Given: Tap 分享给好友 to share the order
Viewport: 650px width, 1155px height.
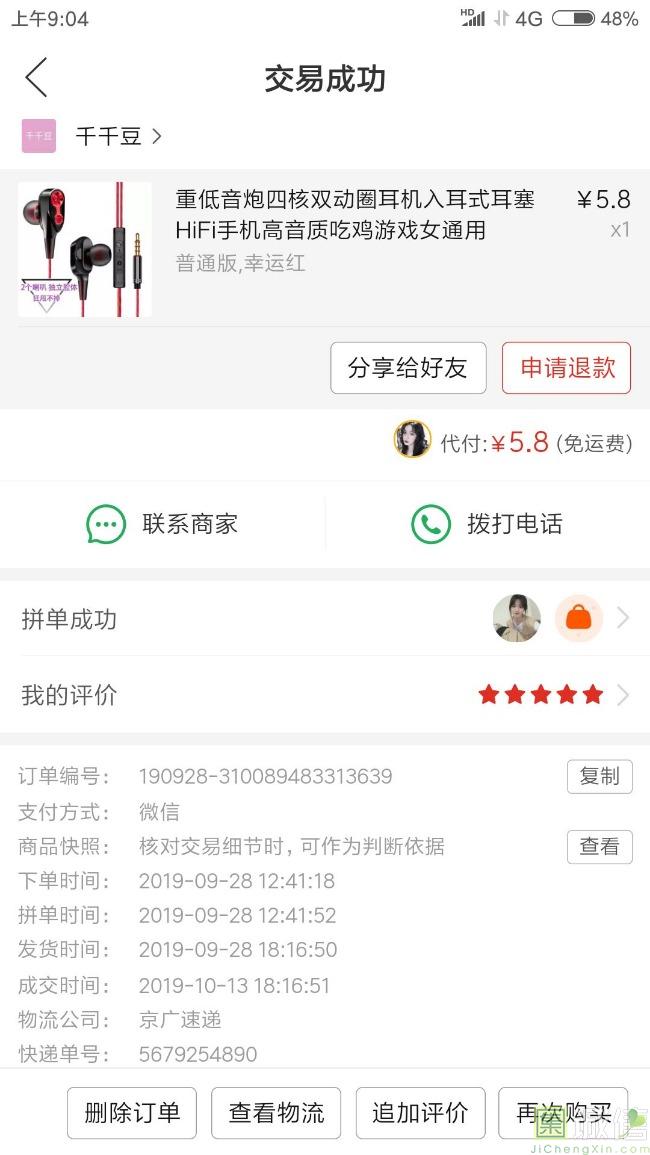Looking at the screenshot, I should 408,368.
